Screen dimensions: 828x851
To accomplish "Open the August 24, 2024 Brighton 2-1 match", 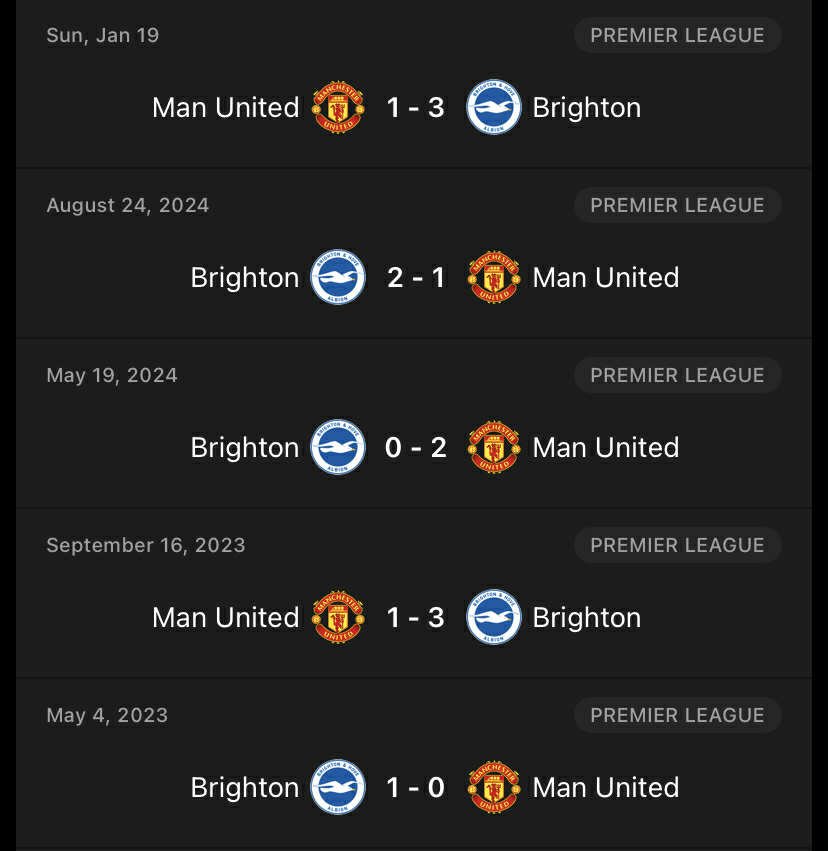I will point(414,277).
